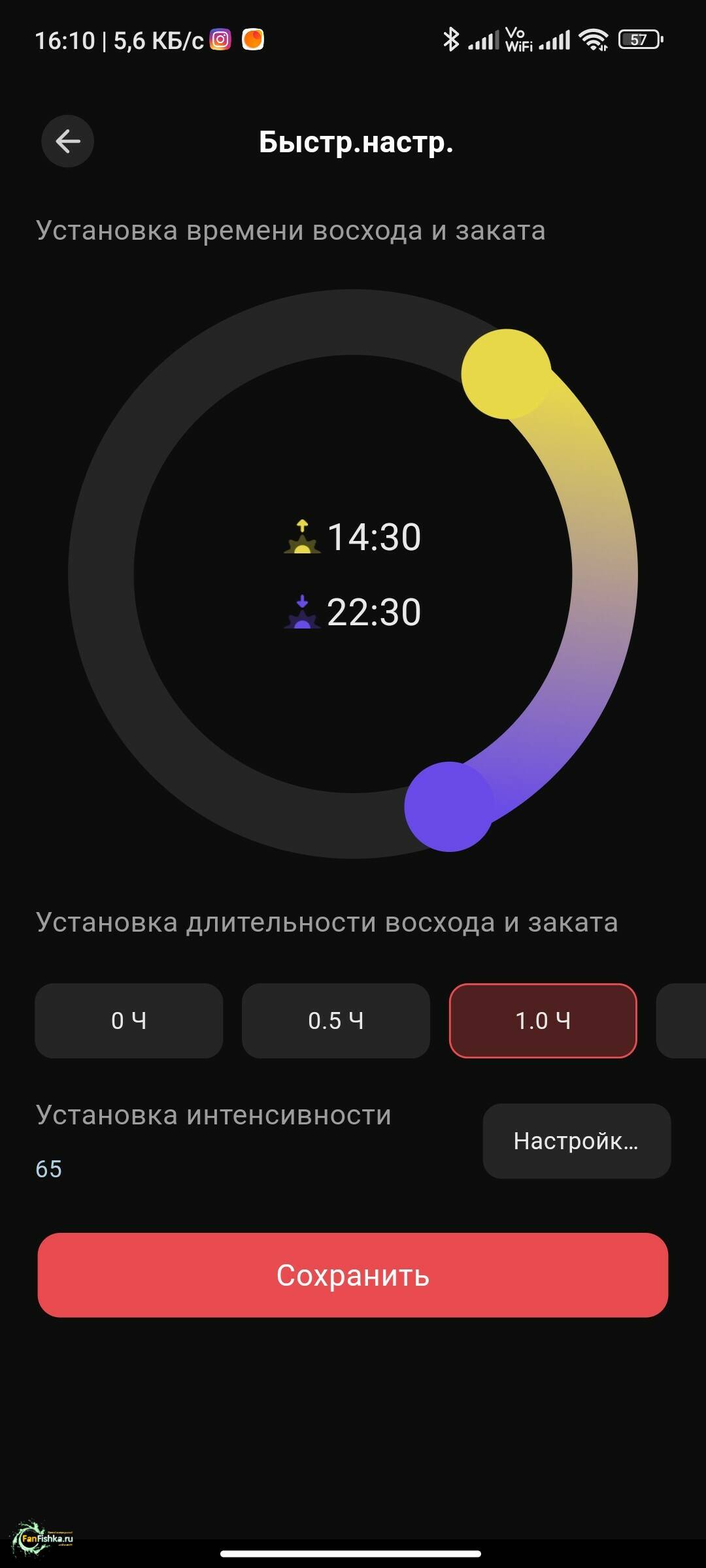
Task: Select the 1.0 Ч duration chip
Action: point(543,1021)
